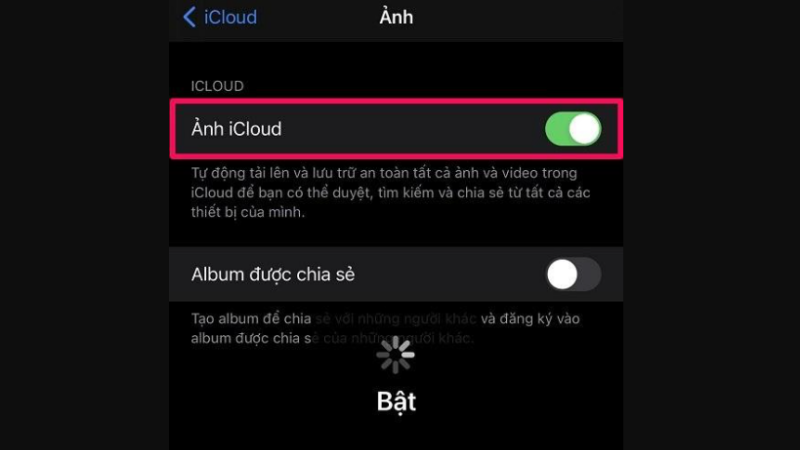Turn off the Ảnh iCloud switch
Image resolution: width=800 pixels, height=450 pixels.
point(572,129)
